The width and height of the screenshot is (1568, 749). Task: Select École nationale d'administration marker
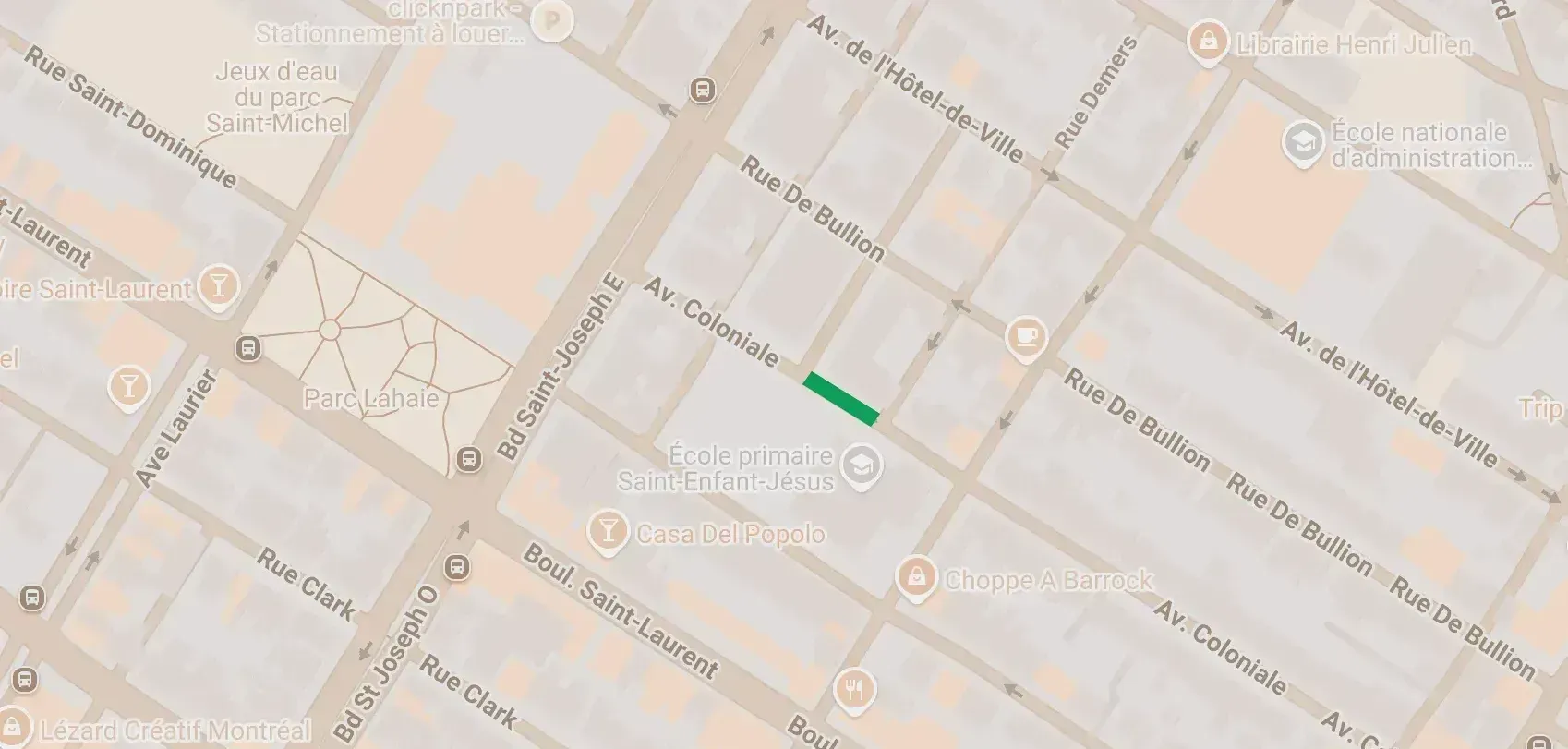point(1303,144)
